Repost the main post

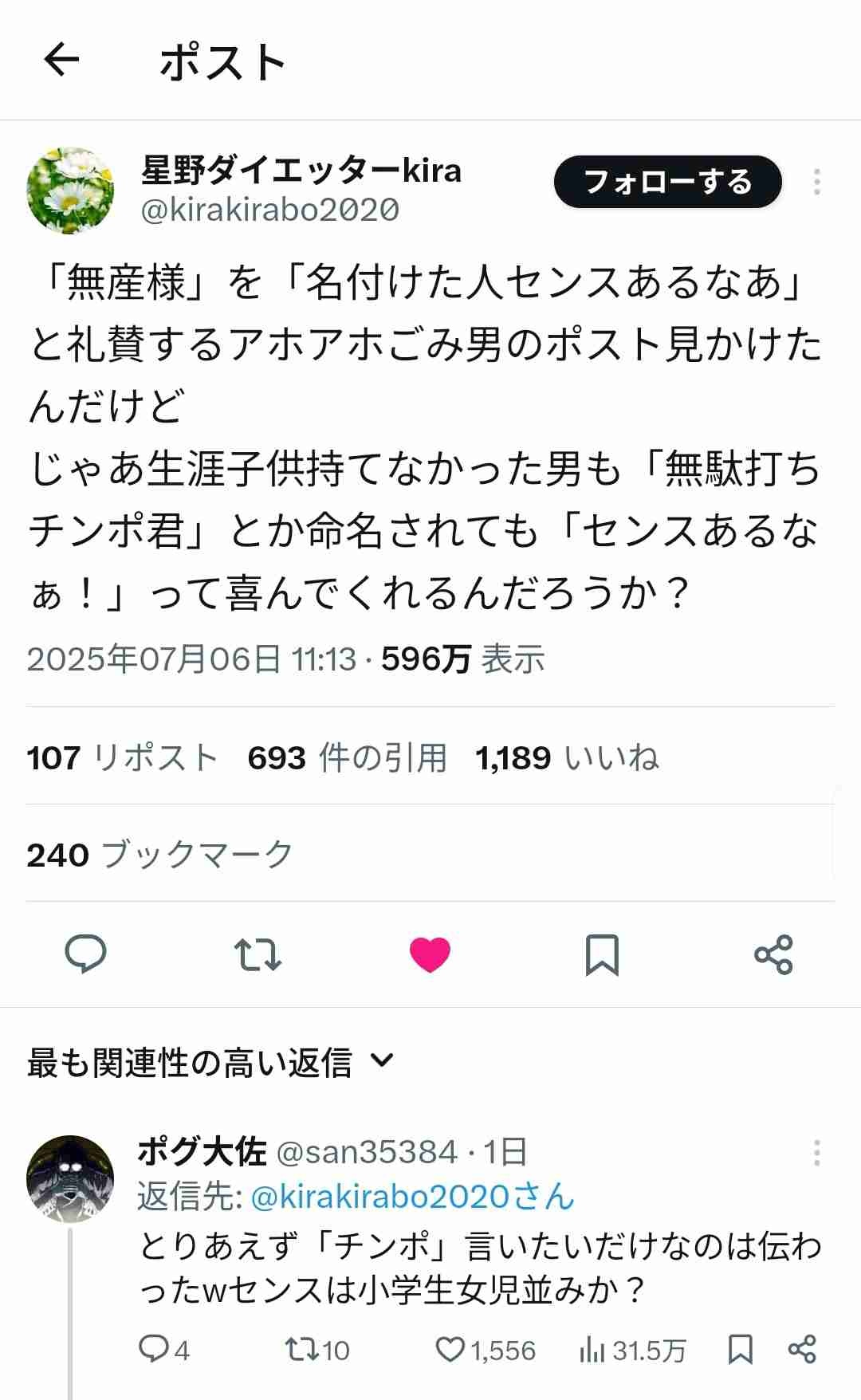click(258, 954)
